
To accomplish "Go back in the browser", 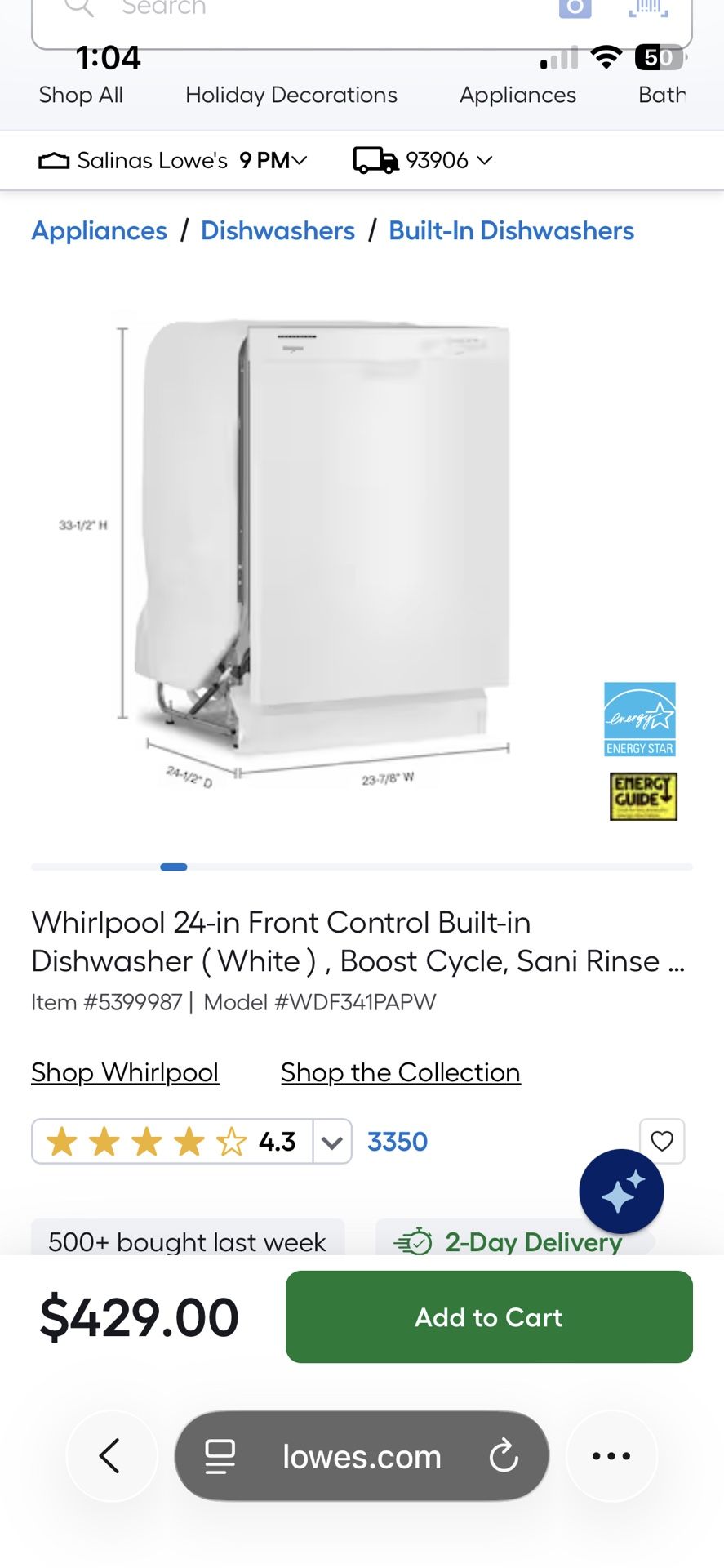I will [111, 1455].
